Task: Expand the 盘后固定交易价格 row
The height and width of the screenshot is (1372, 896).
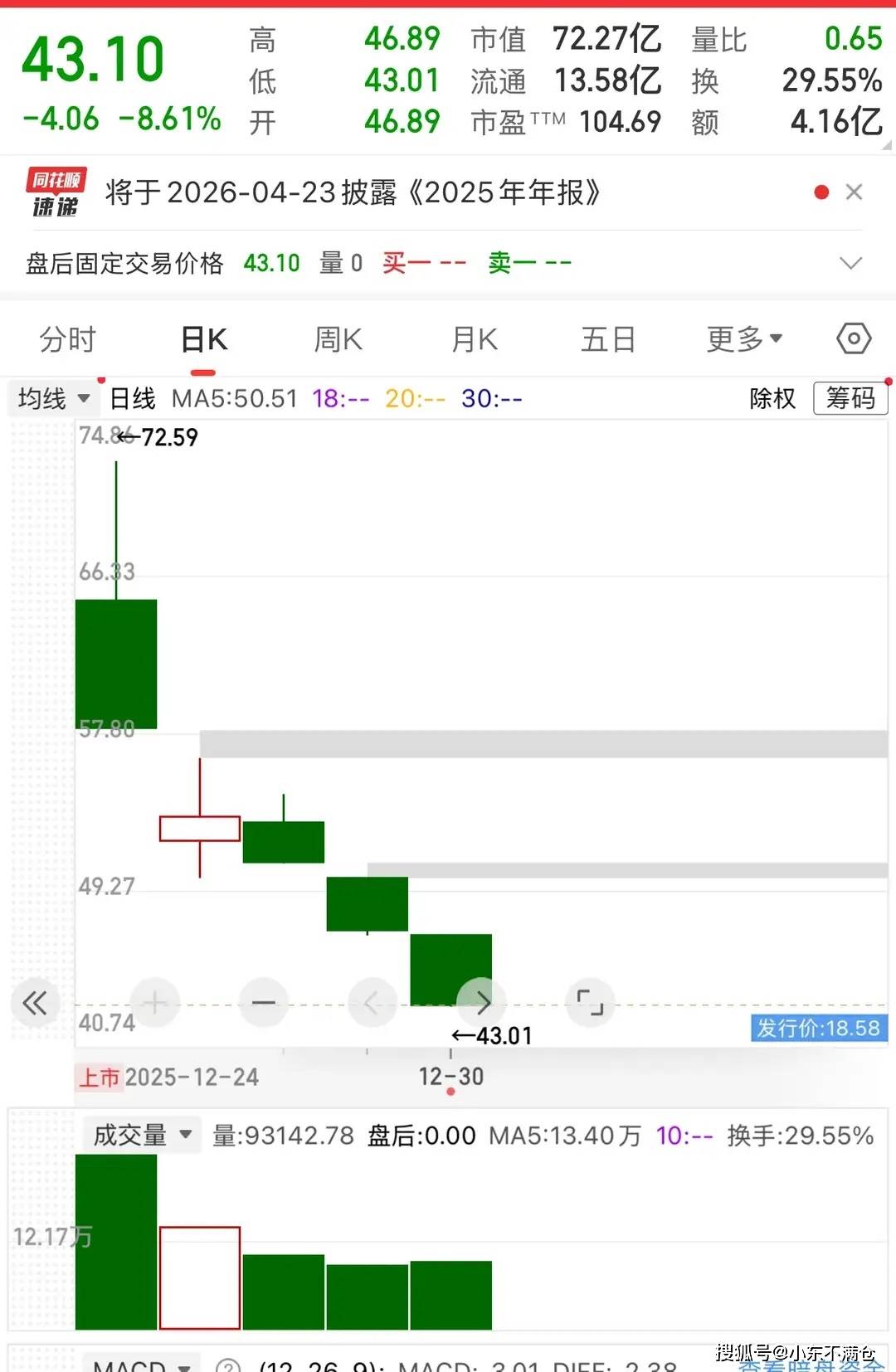Action: click(x=850, y=264)
